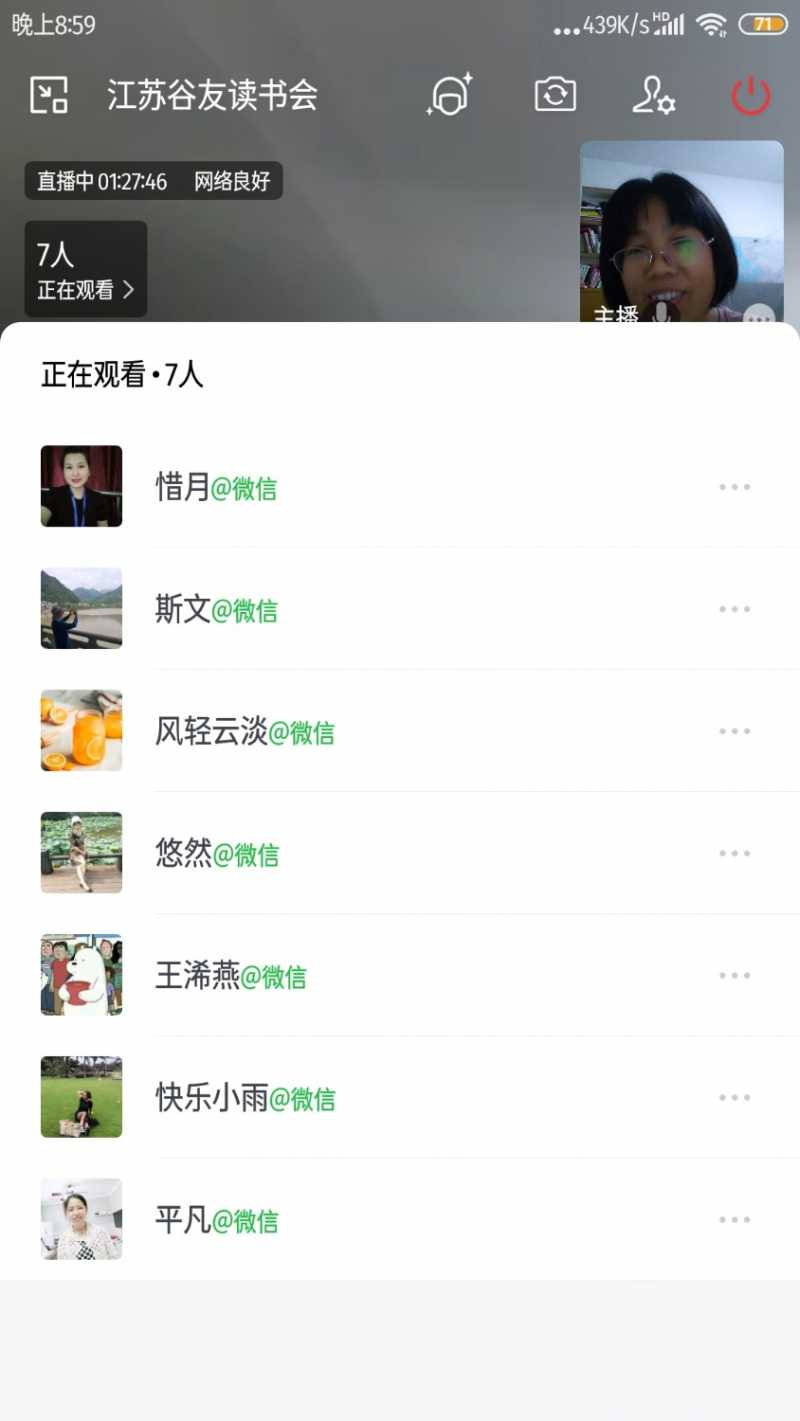Open the options menu for 惜月
Screen dimensions: 800x1421
735,486
